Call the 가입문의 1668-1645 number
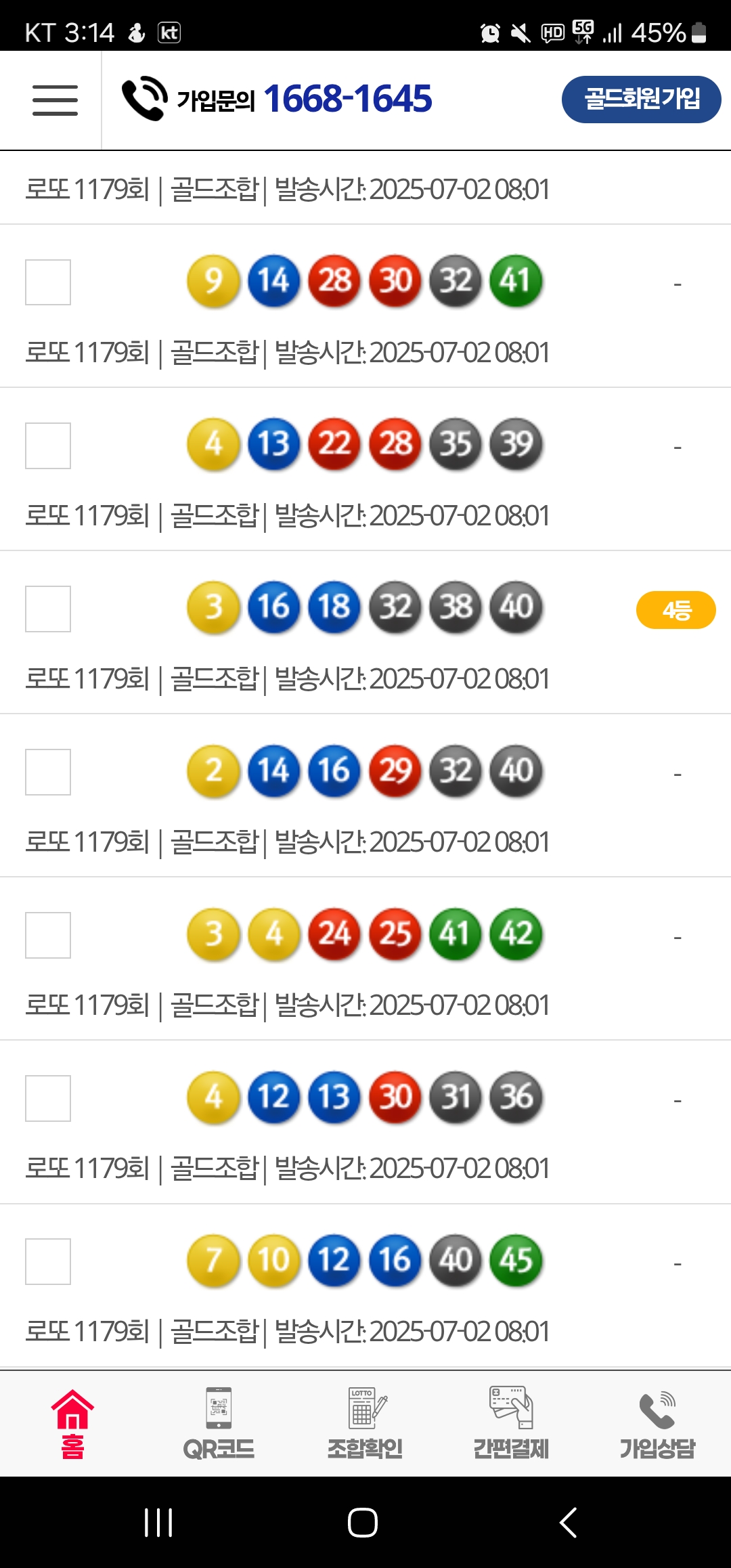 click(278, 100)
